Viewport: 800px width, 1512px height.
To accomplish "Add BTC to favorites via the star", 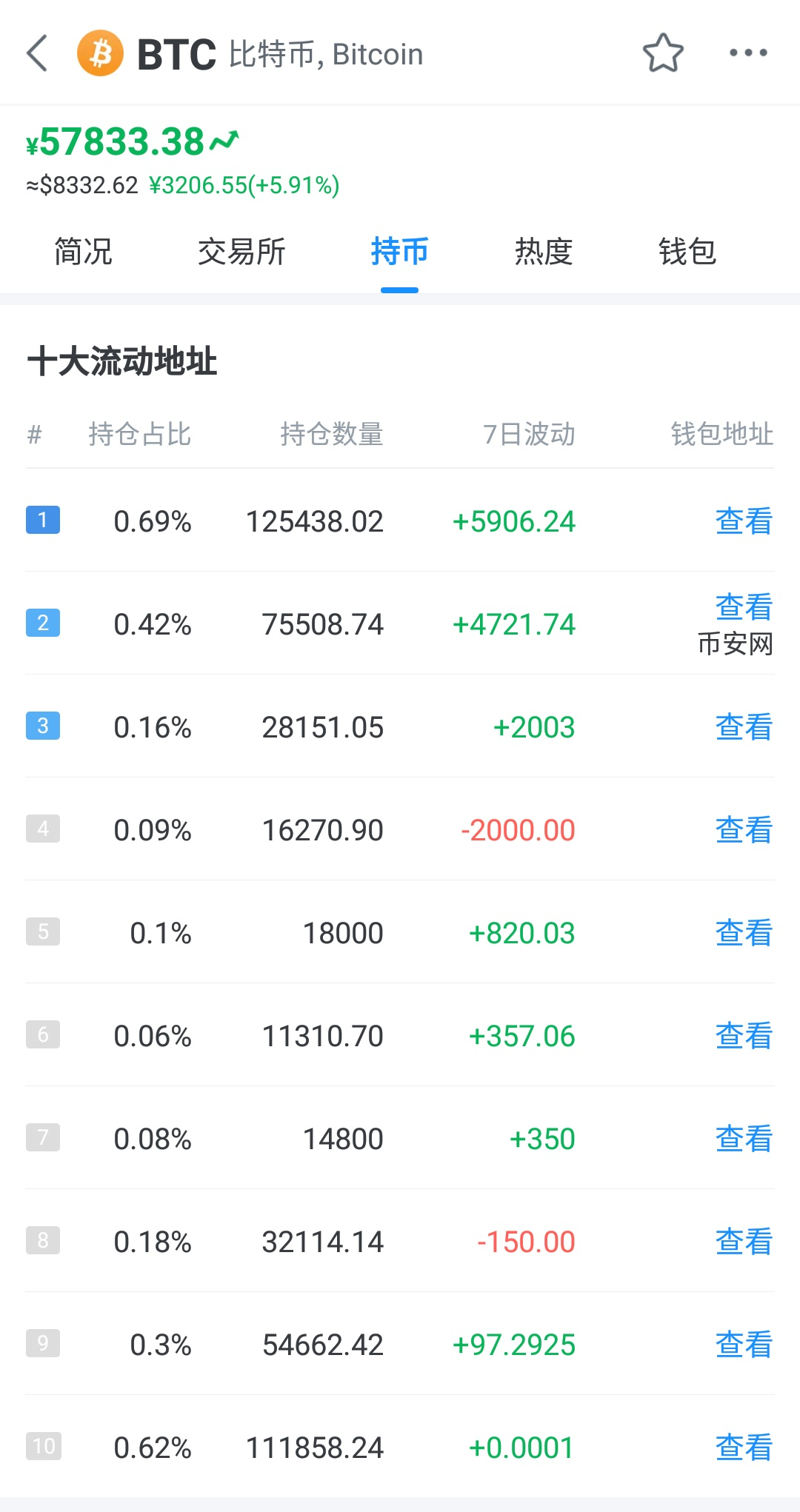I will click(x=662, y=53).
